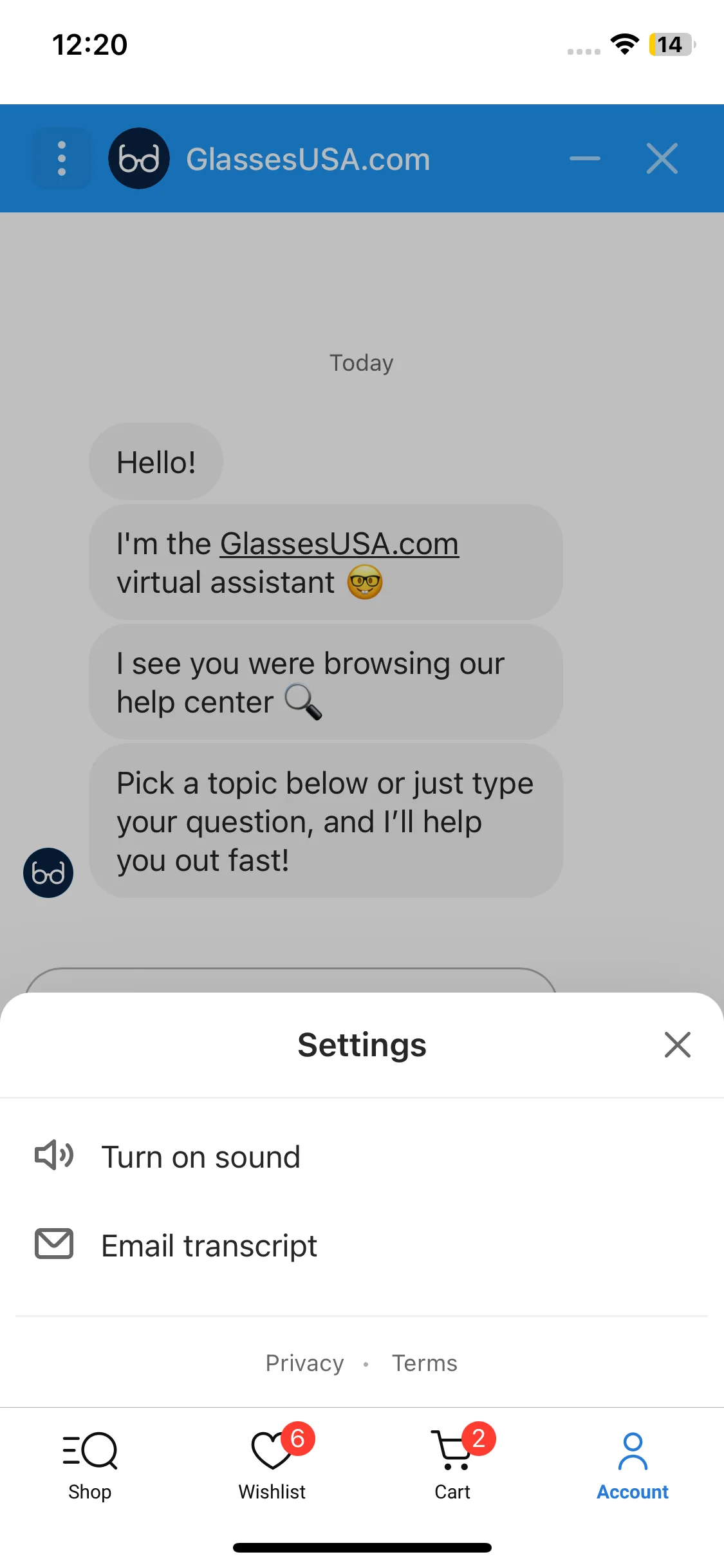Tap the three-dot chat menu

pyautogui.click(x=62, y=158)
